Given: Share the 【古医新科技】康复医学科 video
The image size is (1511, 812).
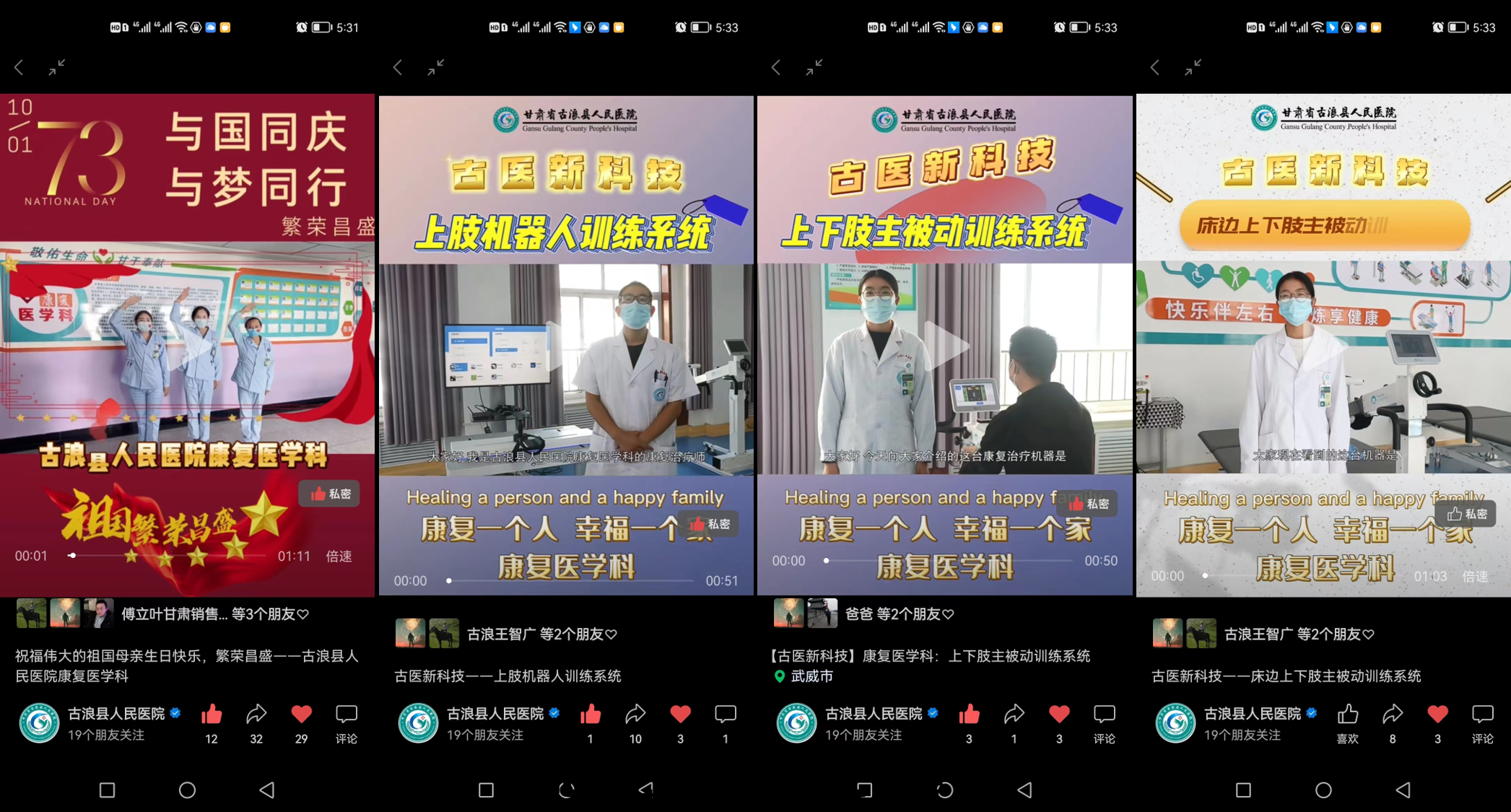Looking at the screenshot, I should pyautogui.click(x=1014, y=715).
